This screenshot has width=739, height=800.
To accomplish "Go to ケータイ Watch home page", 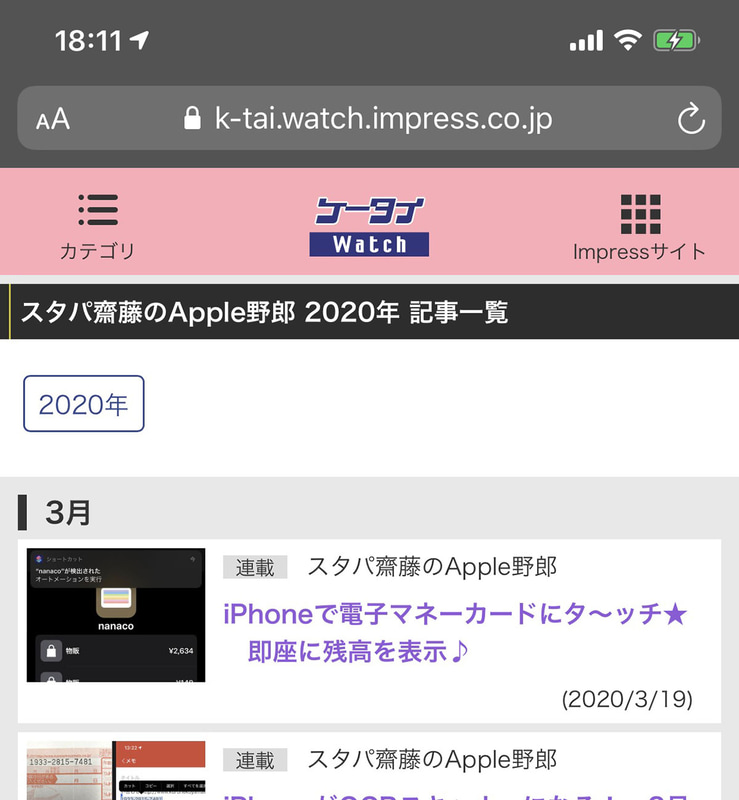I will pyautogui.click(x=369, y=226).
